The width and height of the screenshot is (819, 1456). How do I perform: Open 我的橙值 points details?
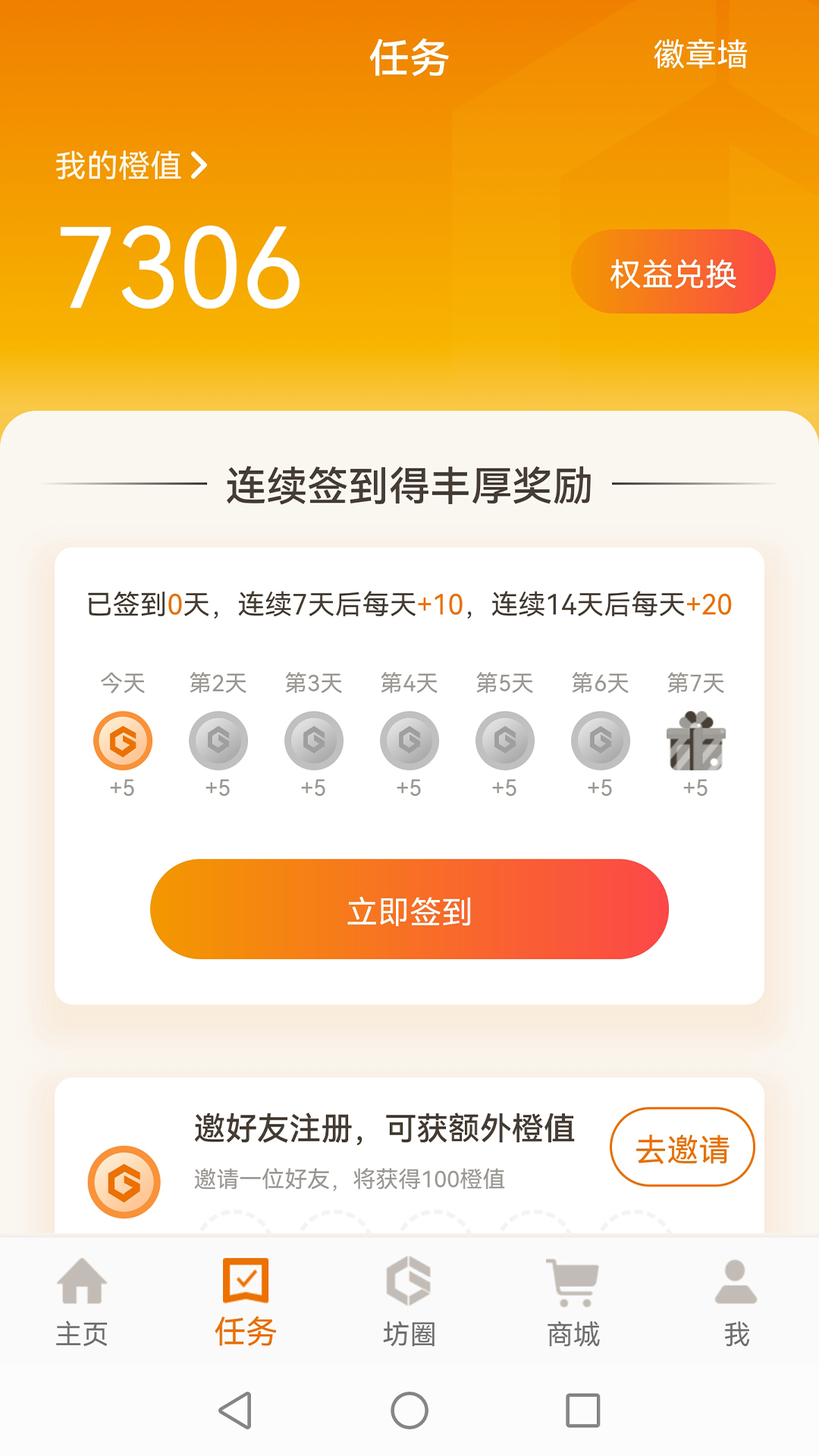coord(131,165)
